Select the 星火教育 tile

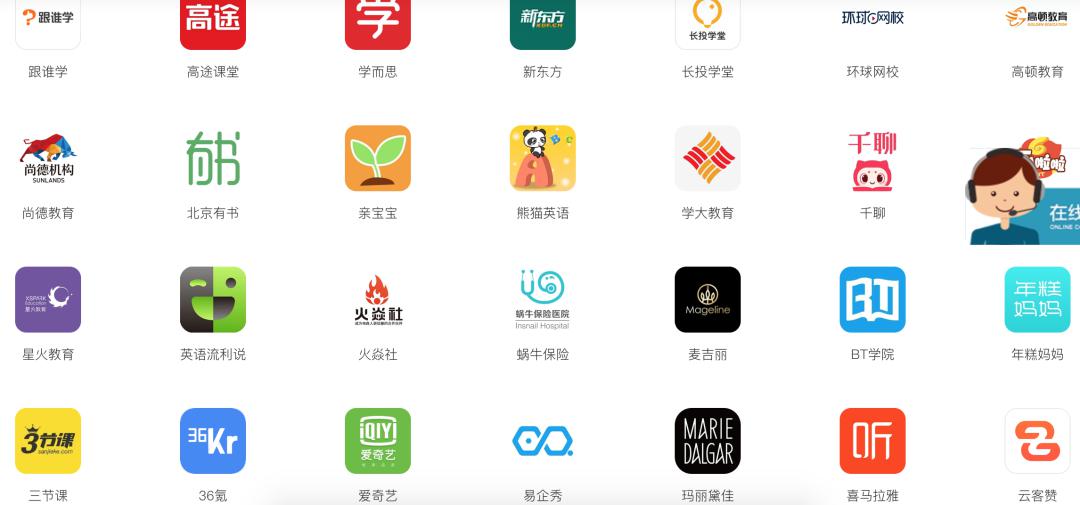48,299
